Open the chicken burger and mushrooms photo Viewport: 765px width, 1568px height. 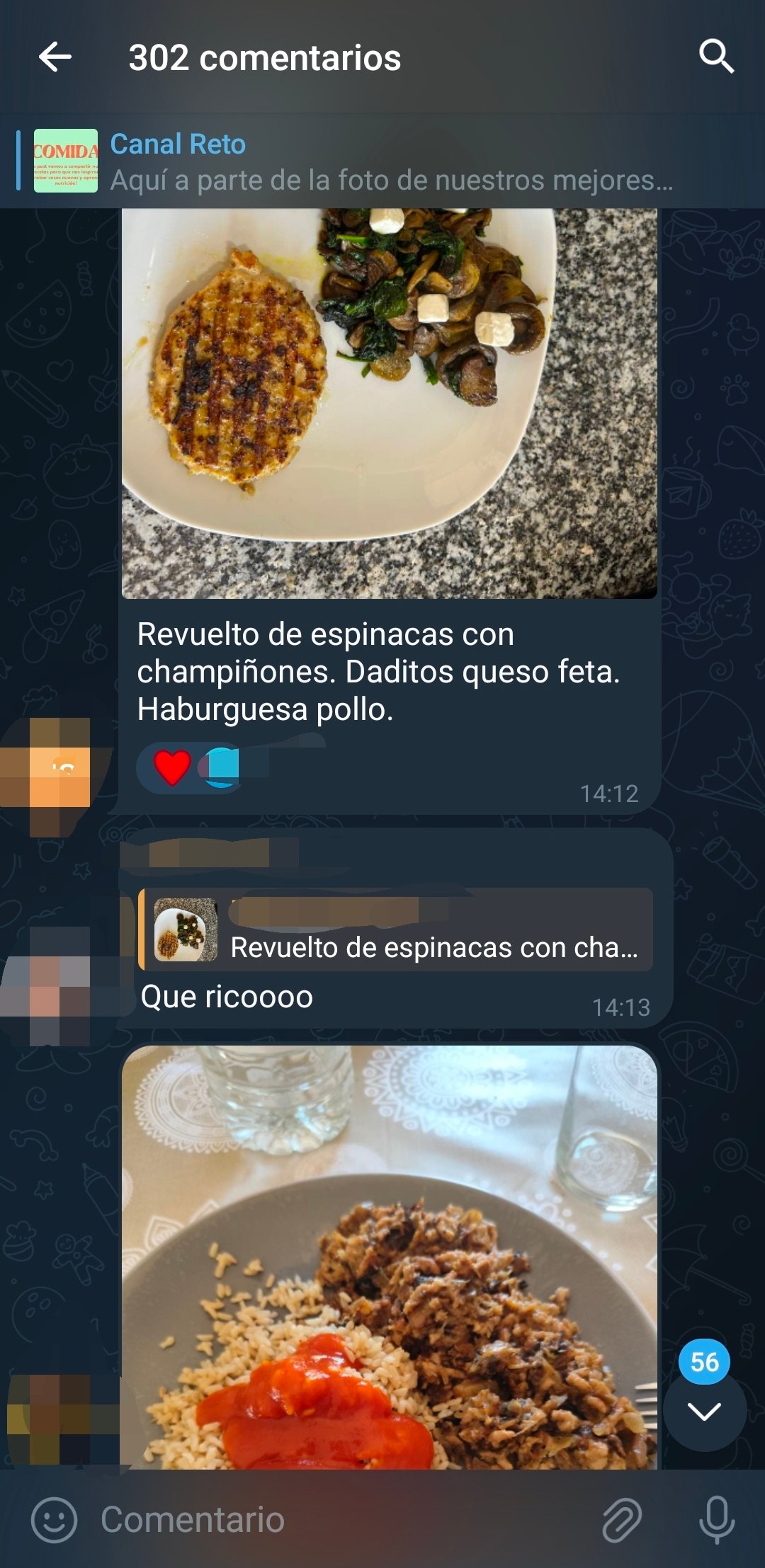coord(389,404)
